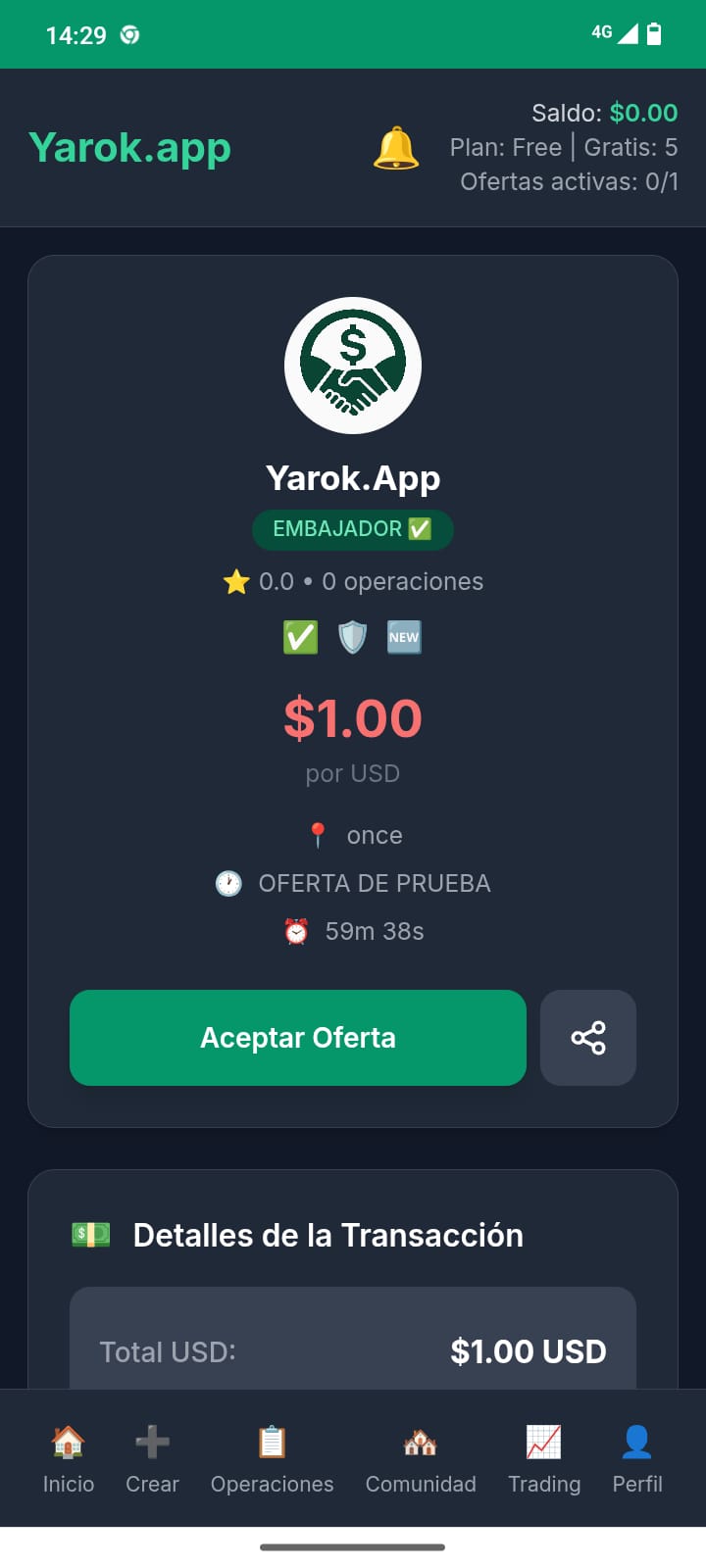Tap the star rating next to 0.0
The width and height of the screenshot is (706, 1568).
236,581
